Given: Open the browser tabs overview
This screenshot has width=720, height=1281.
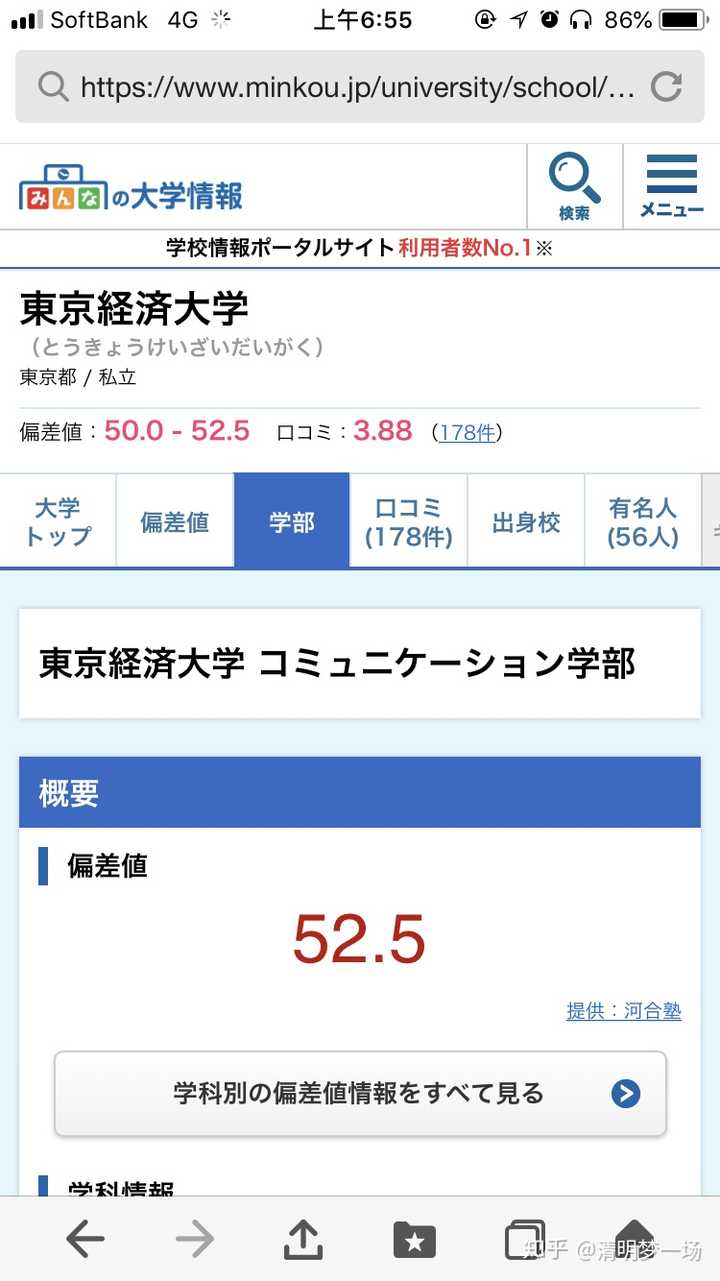Looking at the screenshot, I should pos(525,1240).
